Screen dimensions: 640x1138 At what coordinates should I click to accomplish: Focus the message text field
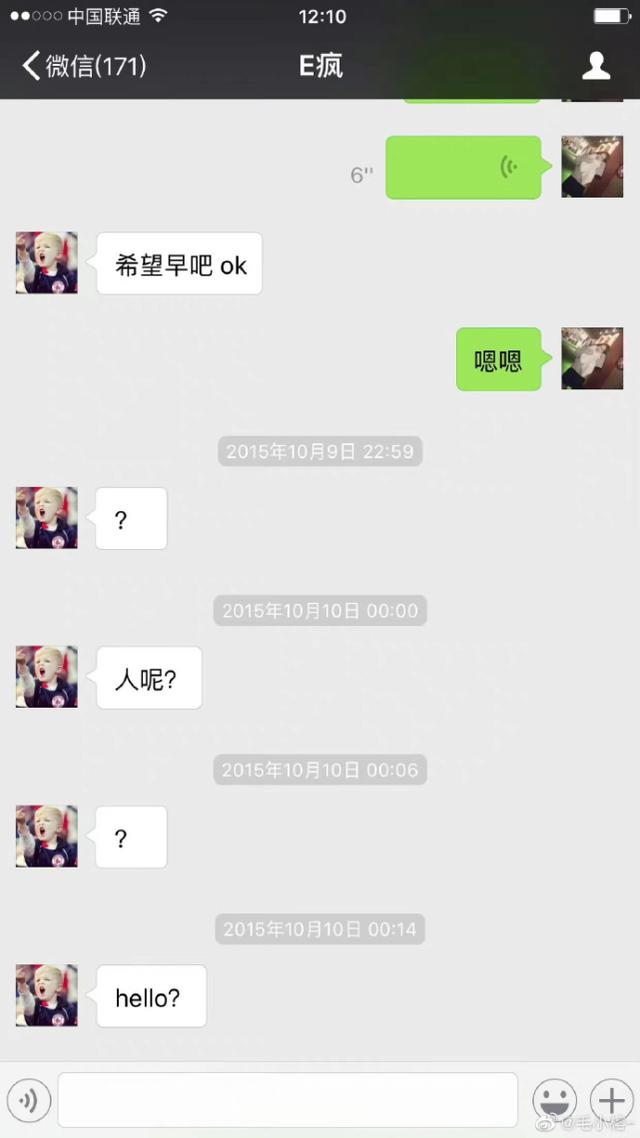pos(287,1100)
